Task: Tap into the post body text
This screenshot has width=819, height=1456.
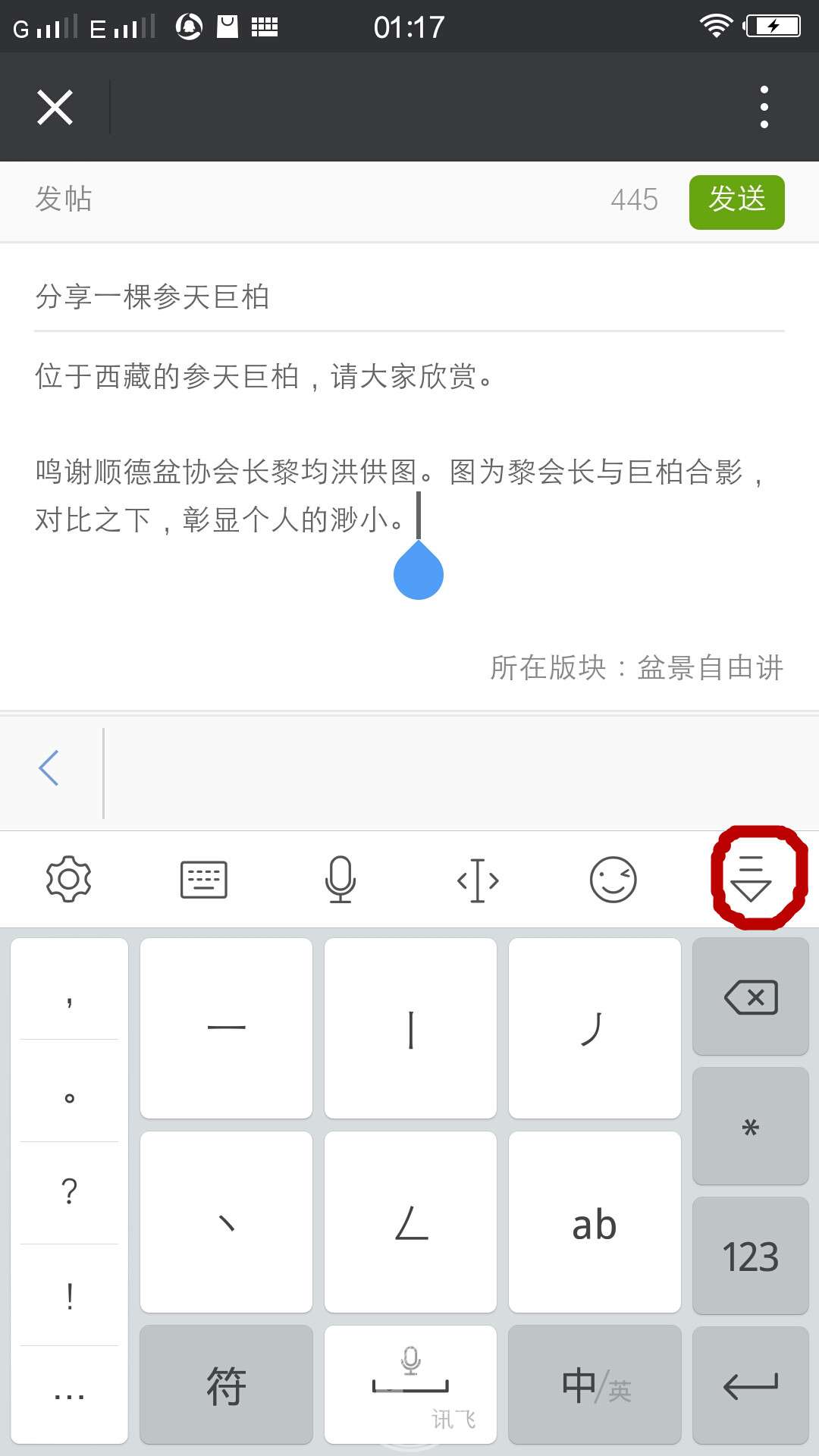Action: click(409, 470)
